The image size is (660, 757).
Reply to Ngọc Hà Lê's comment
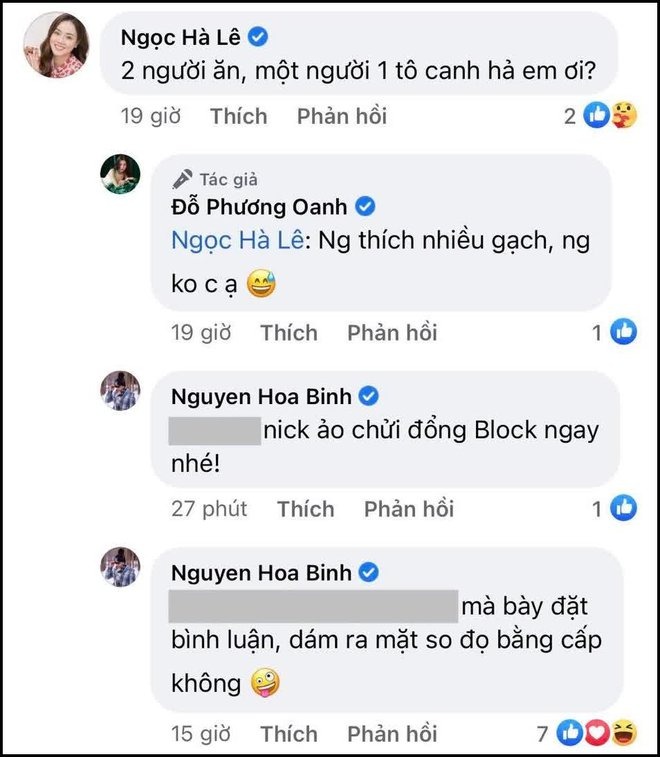pyautogui.click(x=341, y=116)
